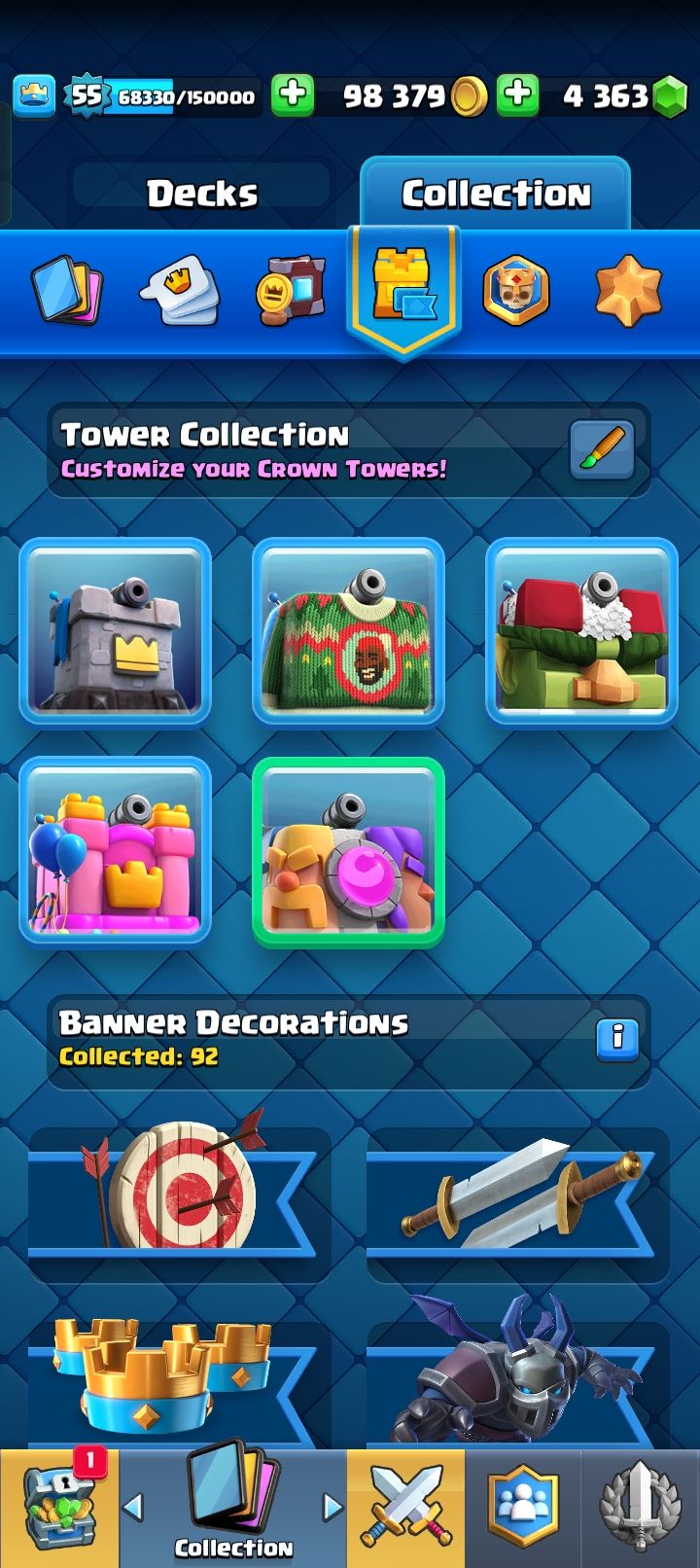Switch to the Decks tab
Screen dimensions: 700x1568
click(202, 194)
